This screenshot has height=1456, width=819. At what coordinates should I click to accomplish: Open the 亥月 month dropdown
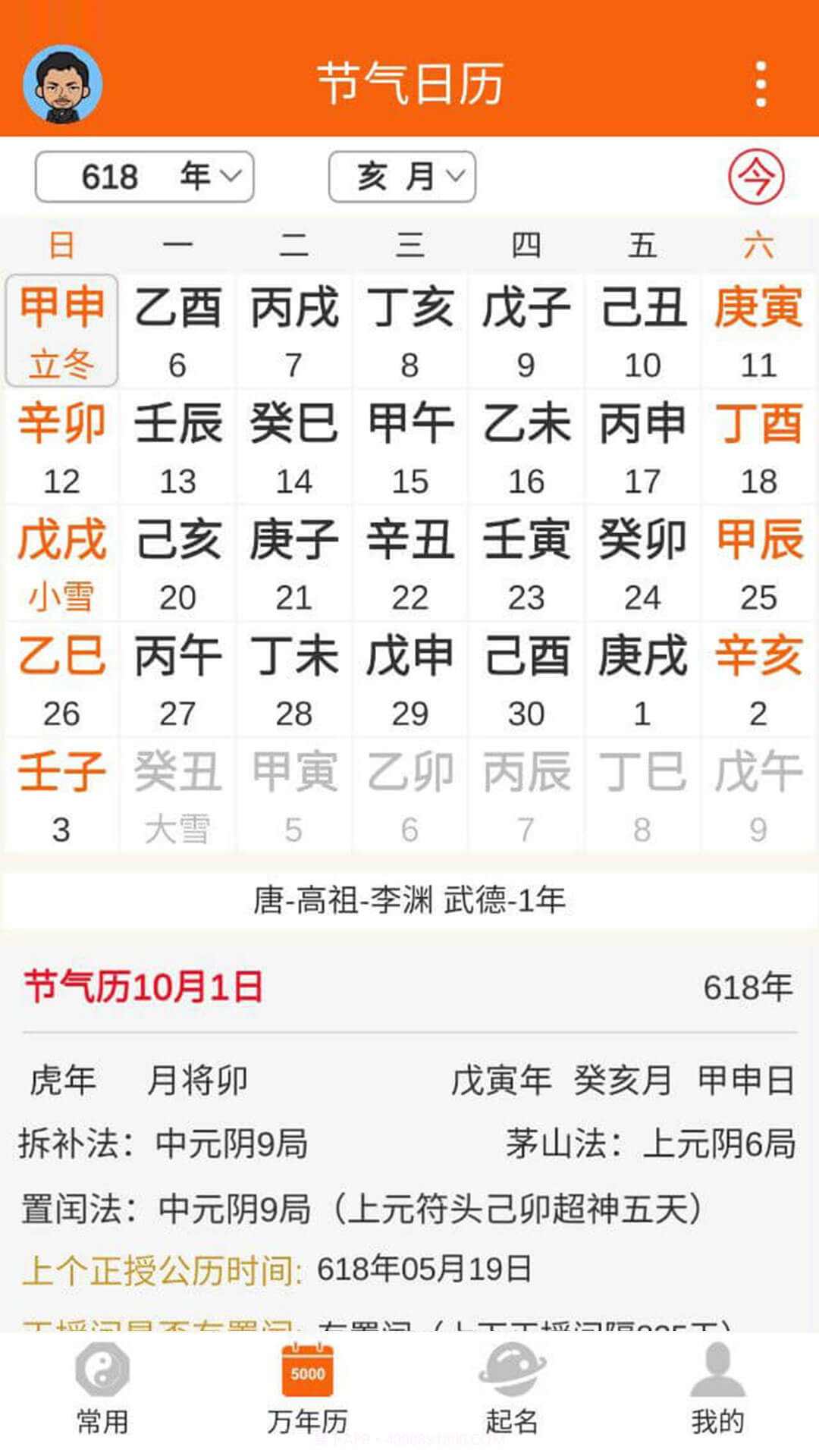402,177
